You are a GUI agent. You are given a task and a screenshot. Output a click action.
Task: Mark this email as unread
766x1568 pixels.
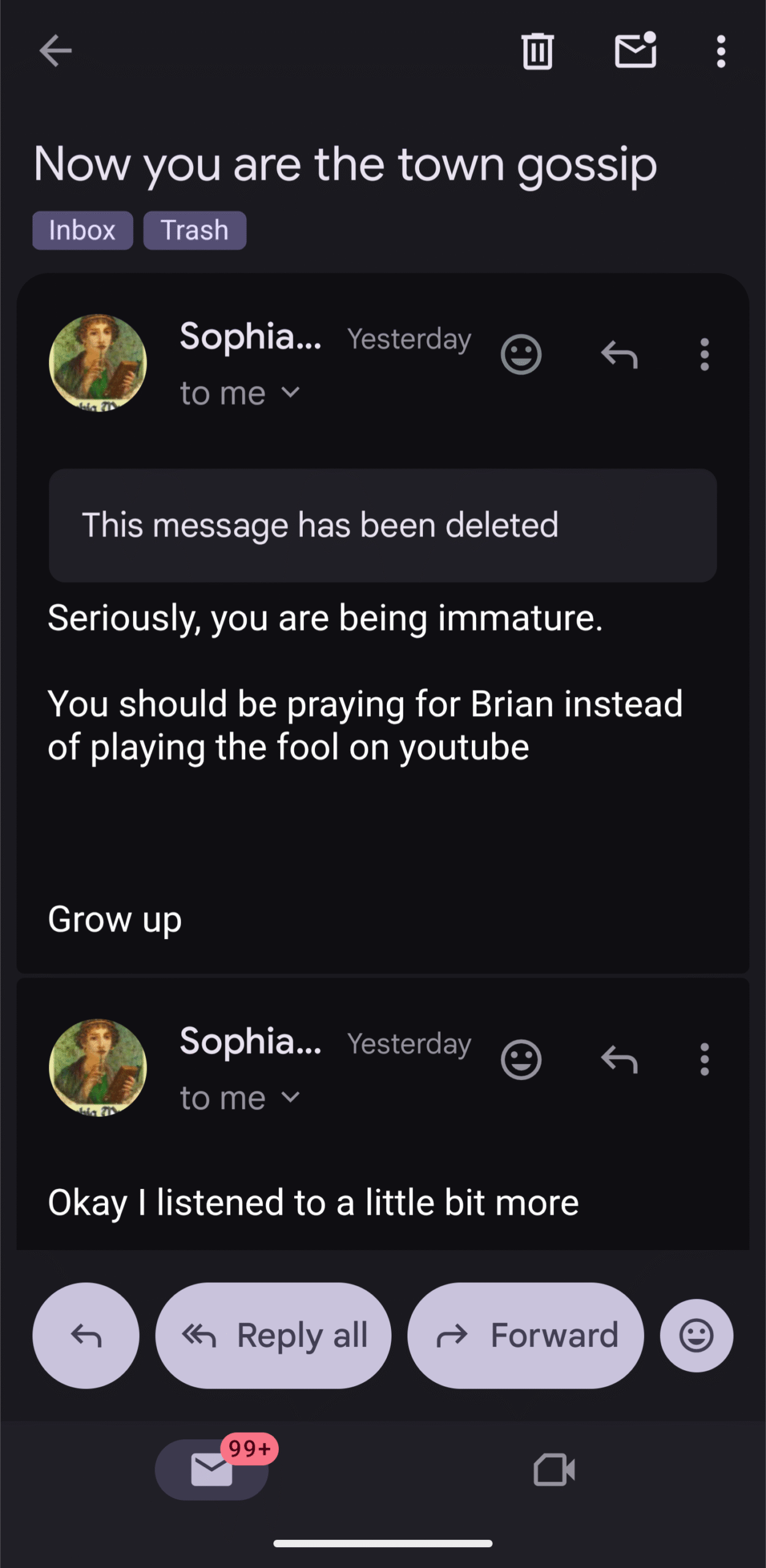click(x=635, y=51)
